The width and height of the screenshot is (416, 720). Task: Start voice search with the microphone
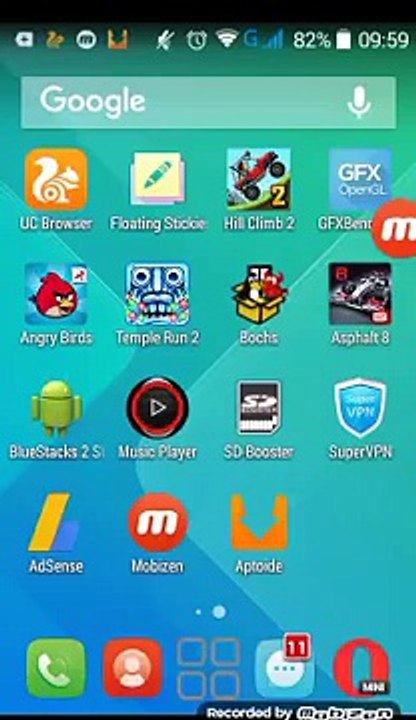click(359, 102)
